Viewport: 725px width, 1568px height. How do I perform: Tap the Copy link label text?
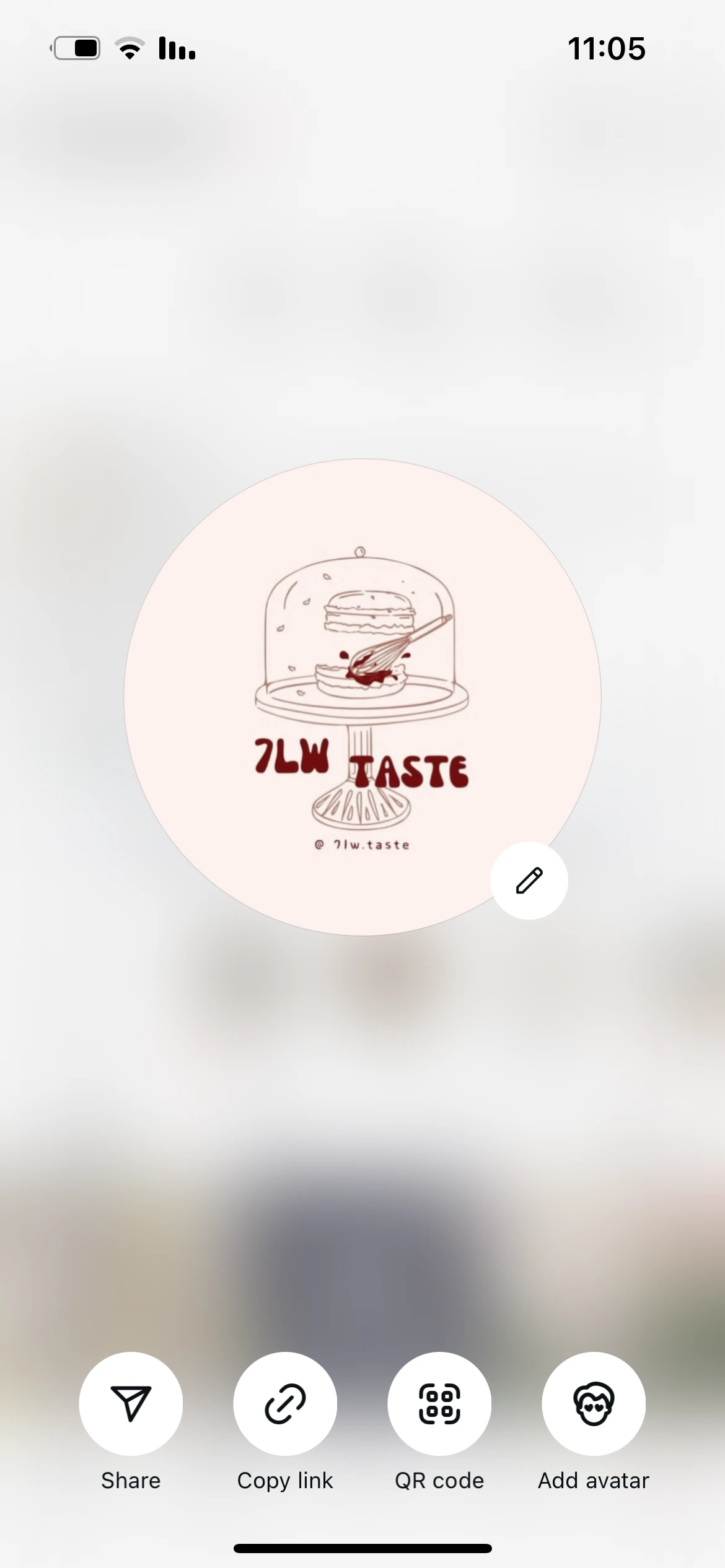coord(284,1481)
